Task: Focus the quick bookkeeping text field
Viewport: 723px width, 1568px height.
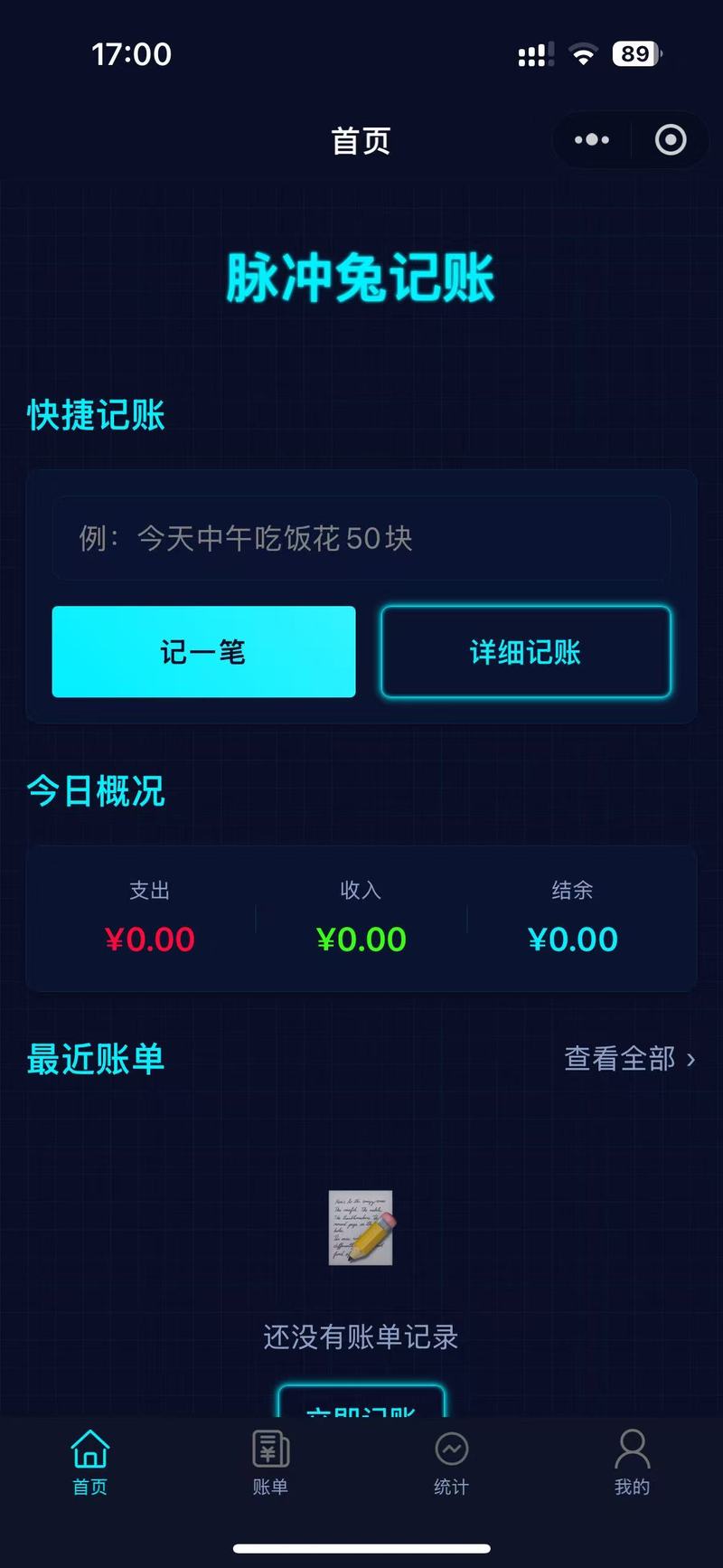Action: (x=361, y=538)
